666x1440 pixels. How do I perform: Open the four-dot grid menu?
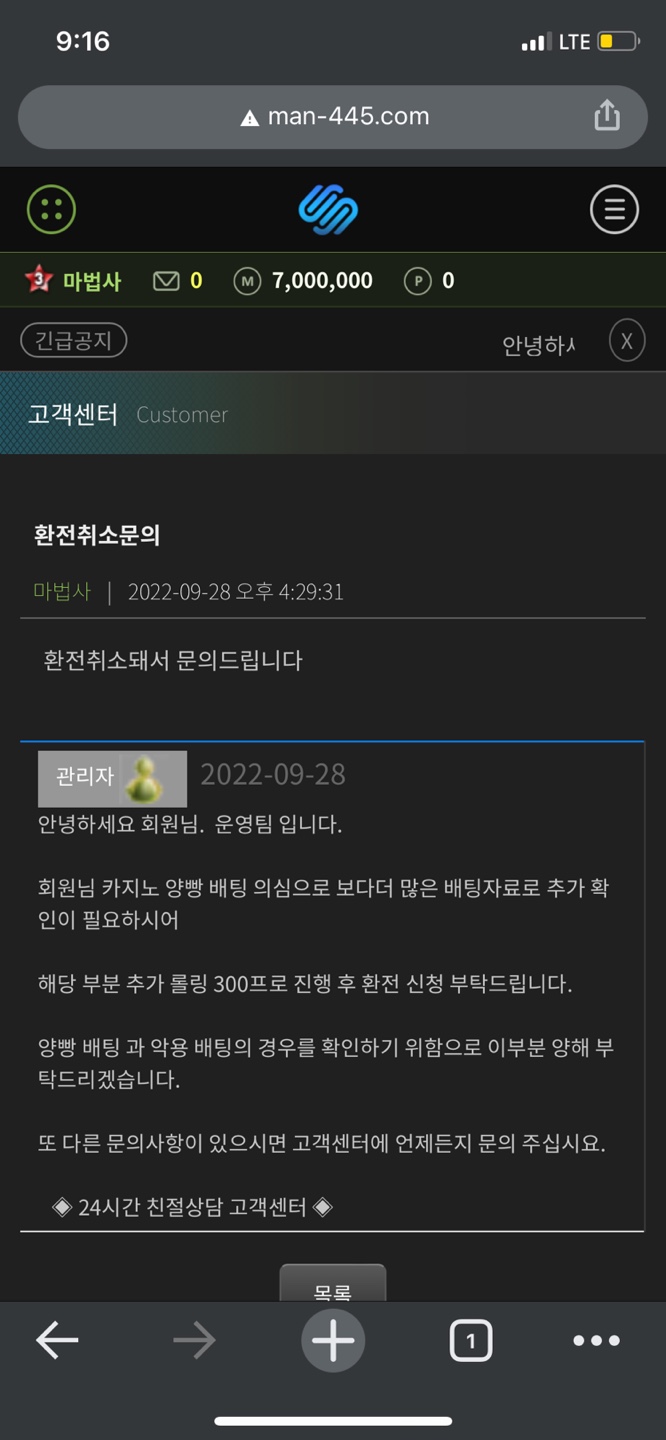tap(51, 209)
